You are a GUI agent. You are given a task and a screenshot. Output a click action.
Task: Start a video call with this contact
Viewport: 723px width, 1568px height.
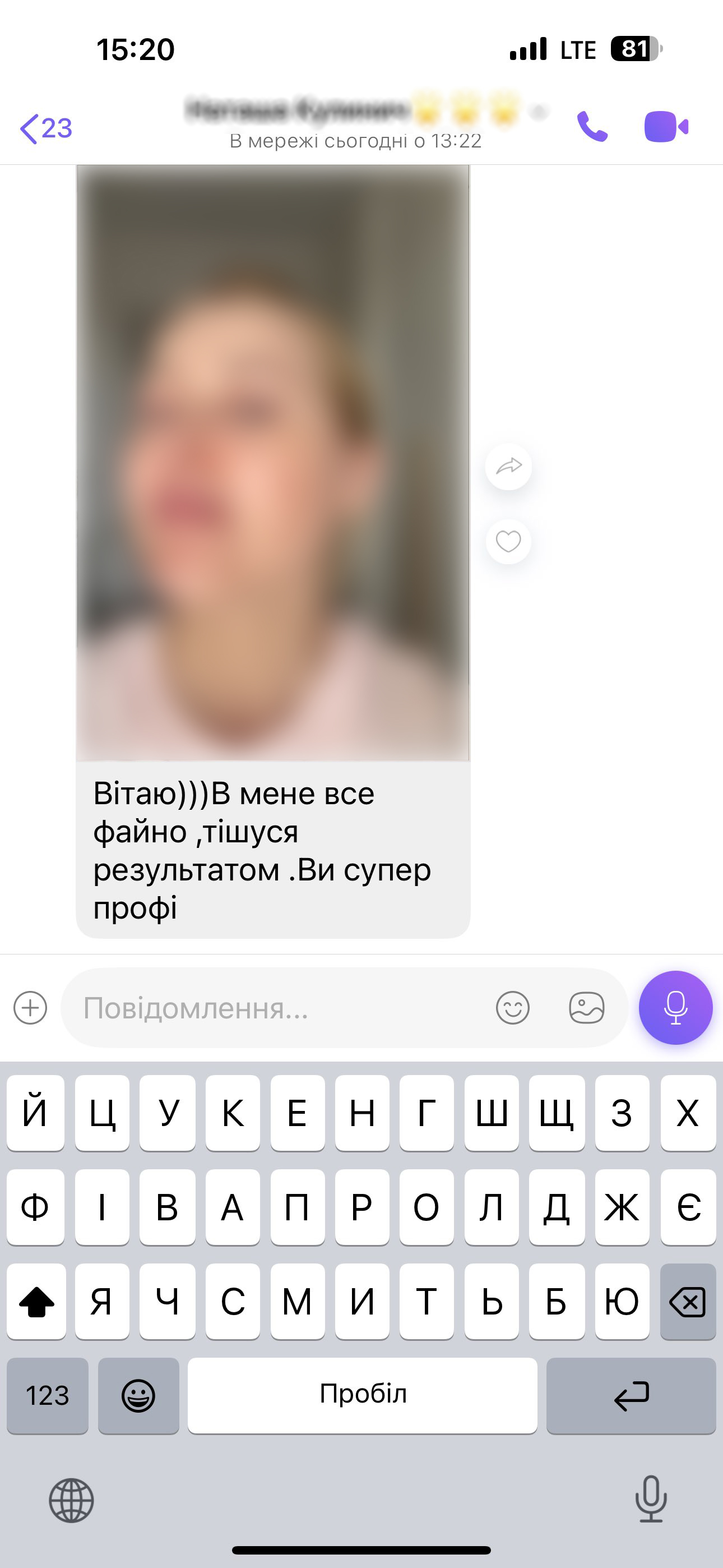[666, 127]
